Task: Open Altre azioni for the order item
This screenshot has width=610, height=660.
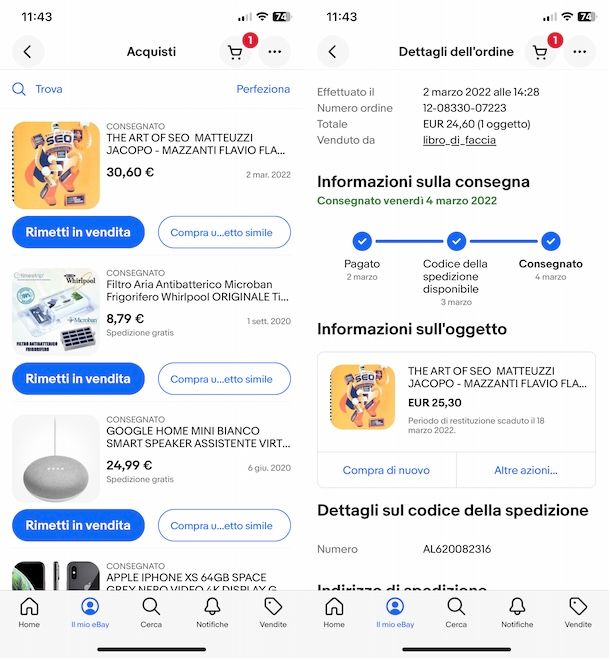Action: click(x=525, y=470)
